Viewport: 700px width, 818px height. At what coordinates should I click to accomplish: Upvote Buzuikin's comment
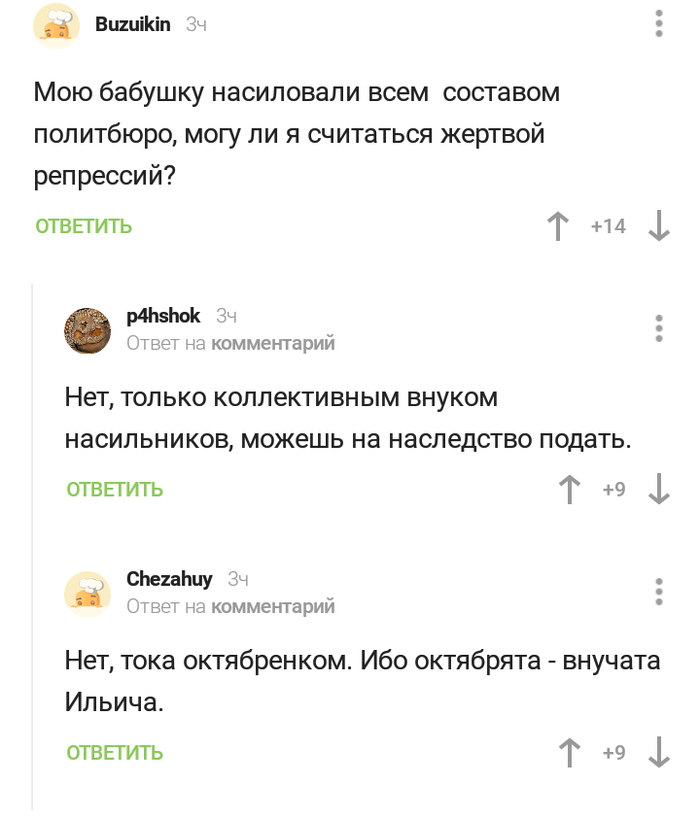point(559,226)
